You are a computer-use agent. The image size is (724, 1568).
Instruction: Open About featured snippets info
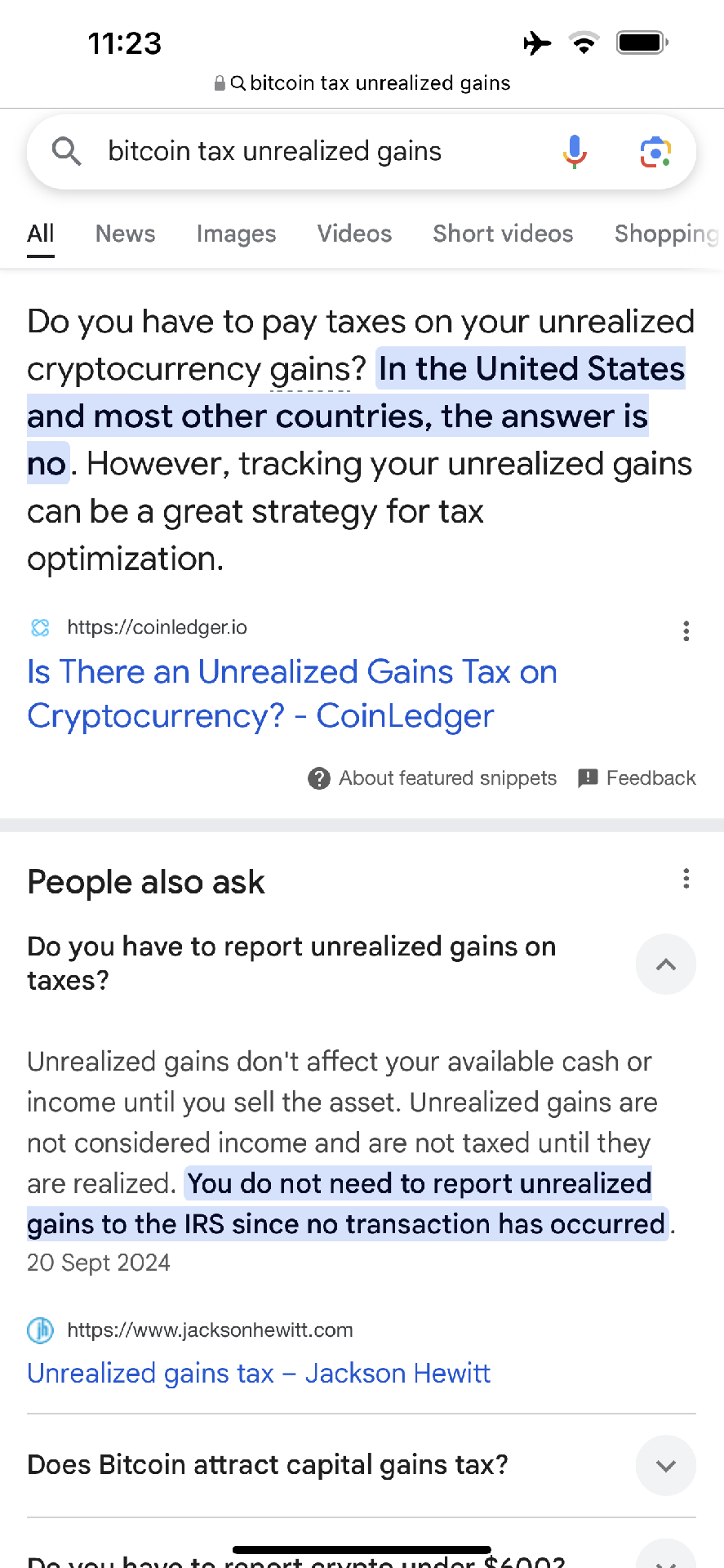coord(433,778)
